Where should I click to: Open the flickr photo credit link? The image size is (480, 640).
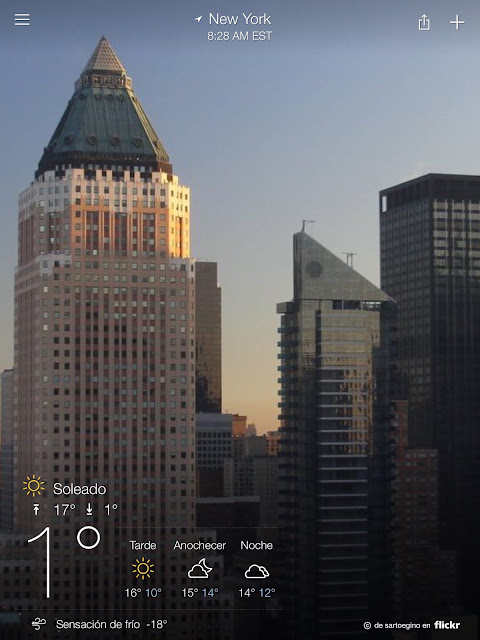(x=411, y=625)
